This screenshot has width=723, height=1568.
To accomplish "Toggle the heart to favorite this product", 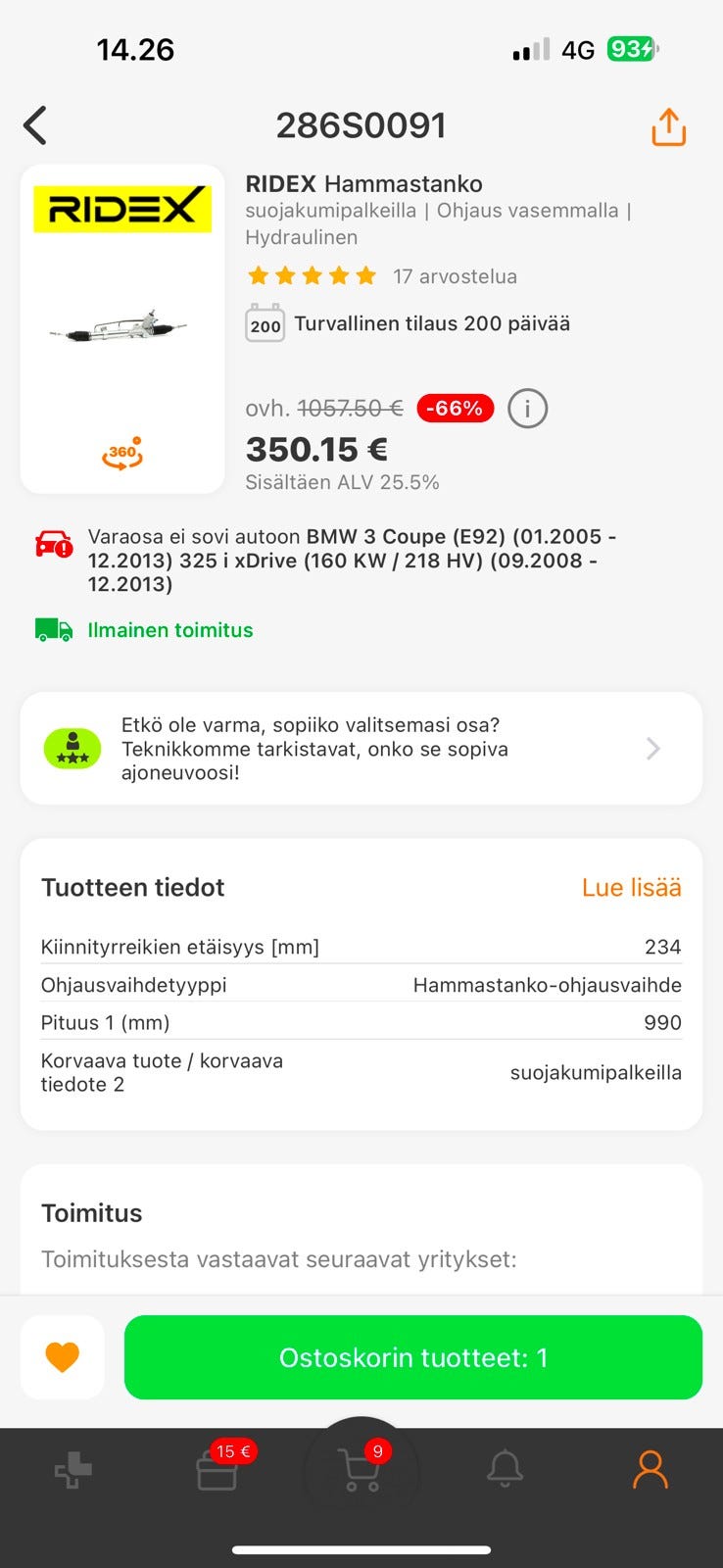I will (62, 1357).
